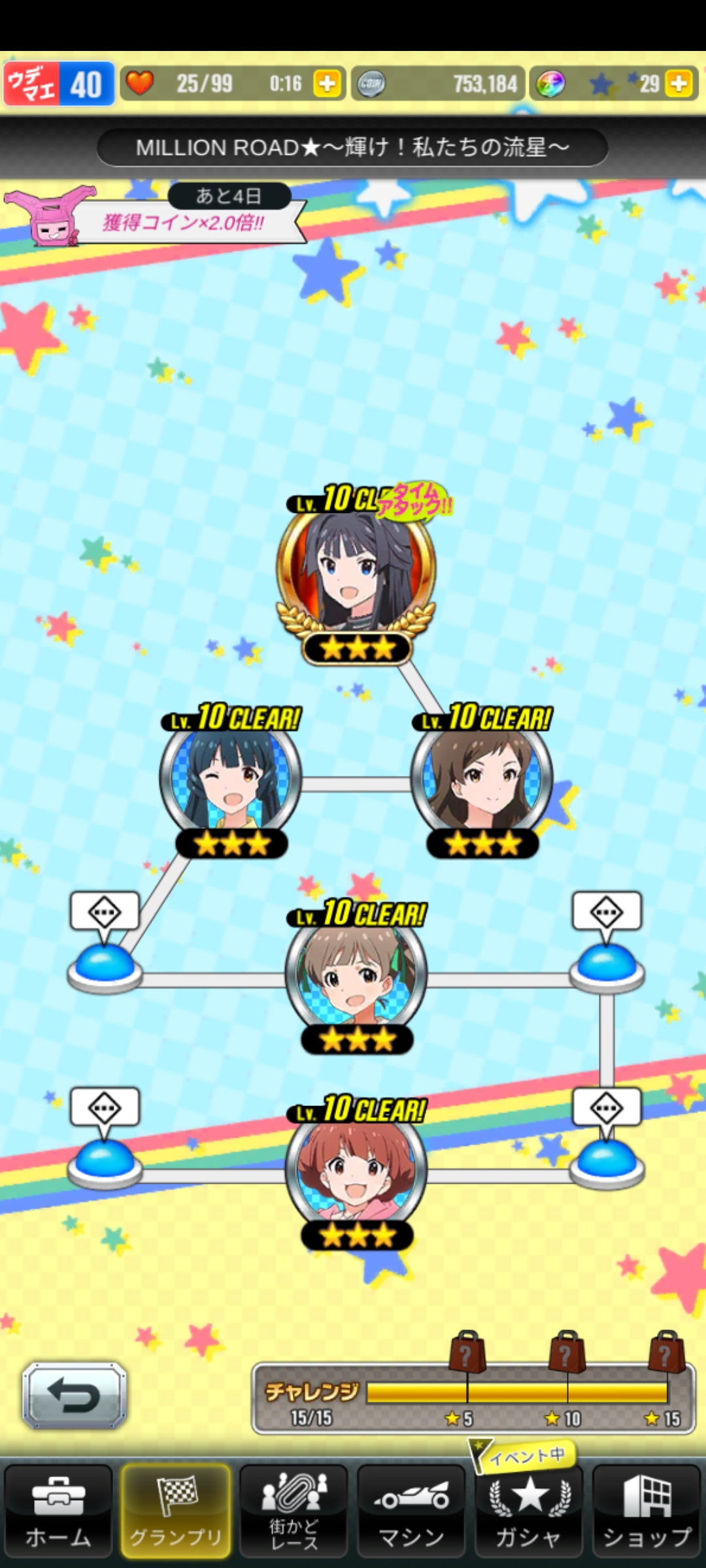Open stage with long brown-haired girl
This screenshot has height=1568, width=706.
(x=482, y=777)
